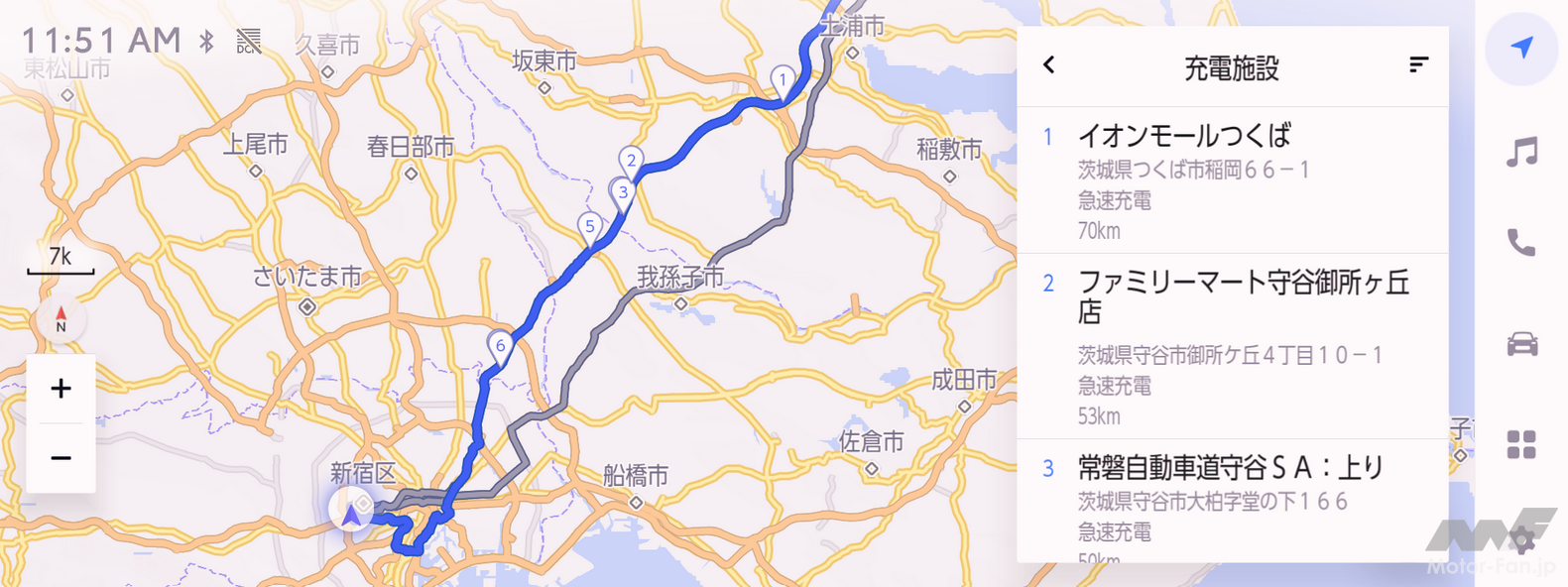Select イオンモールつくば charging station

[1230, 180]
